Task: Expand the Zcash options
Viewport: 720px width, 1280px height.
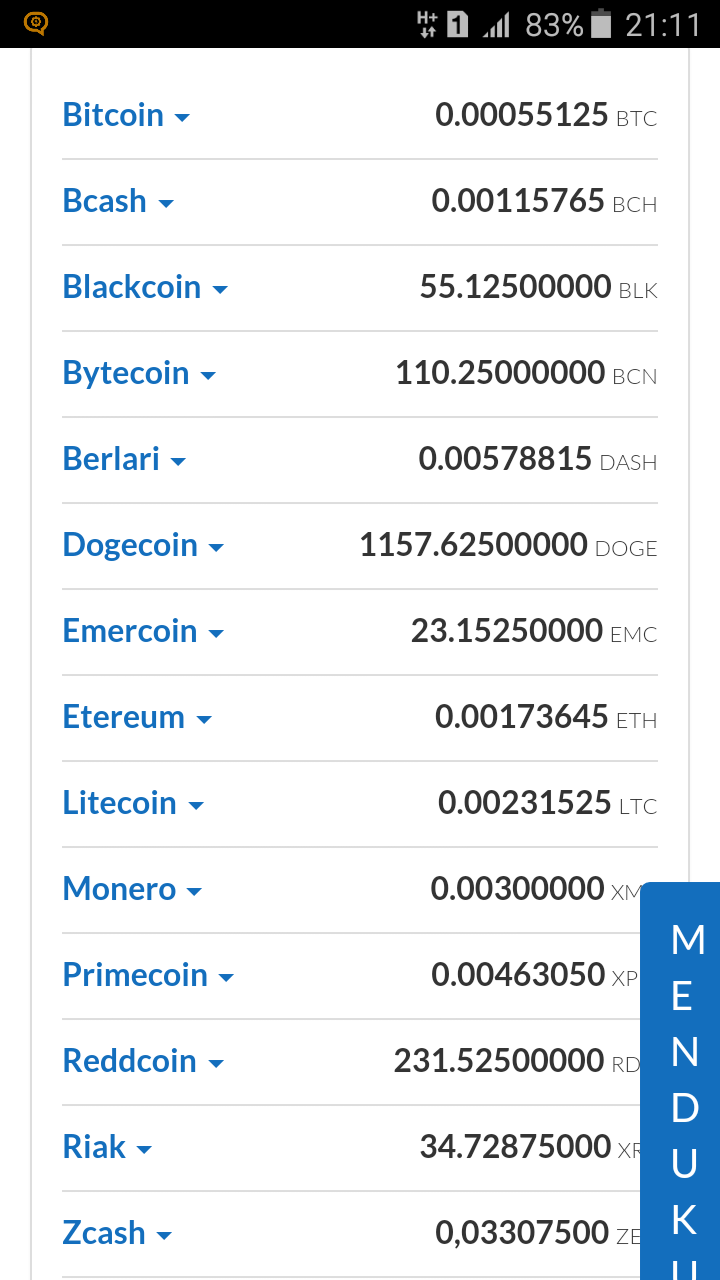Action: tap(117, 1233)
